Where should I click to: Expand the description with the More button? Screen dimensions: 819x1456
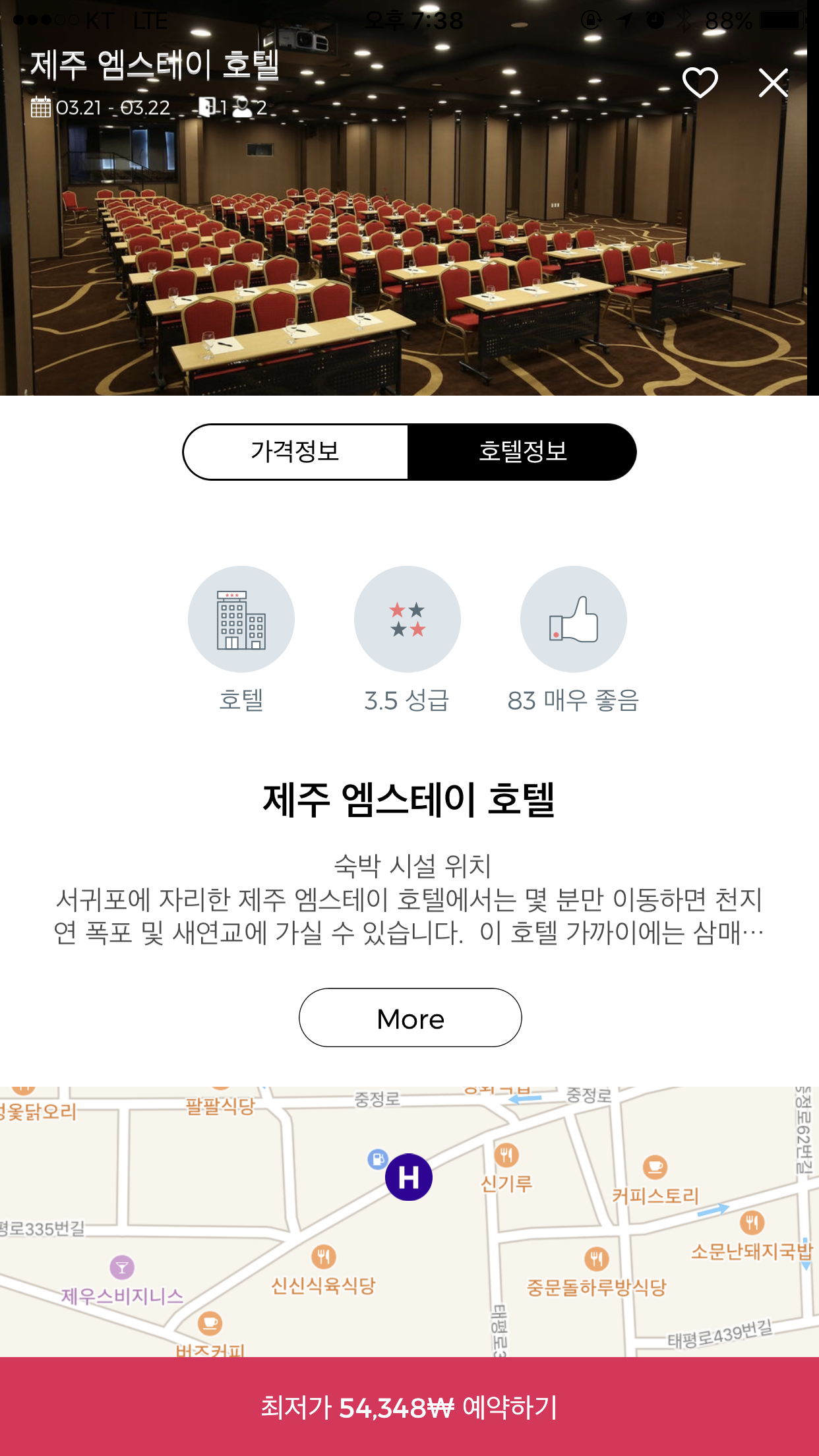tap(409, 1018)
